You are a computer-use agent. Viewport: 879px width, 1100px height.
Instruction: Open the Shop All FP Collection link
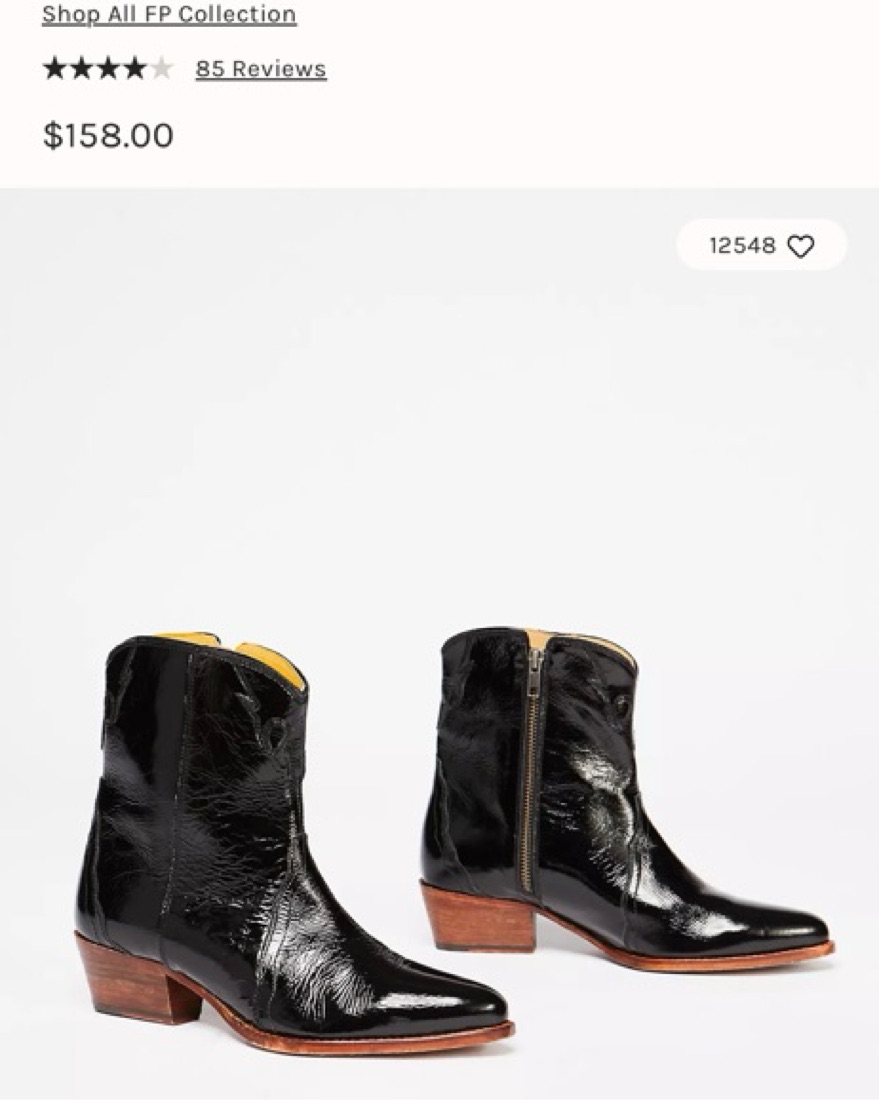coord(169,15)
